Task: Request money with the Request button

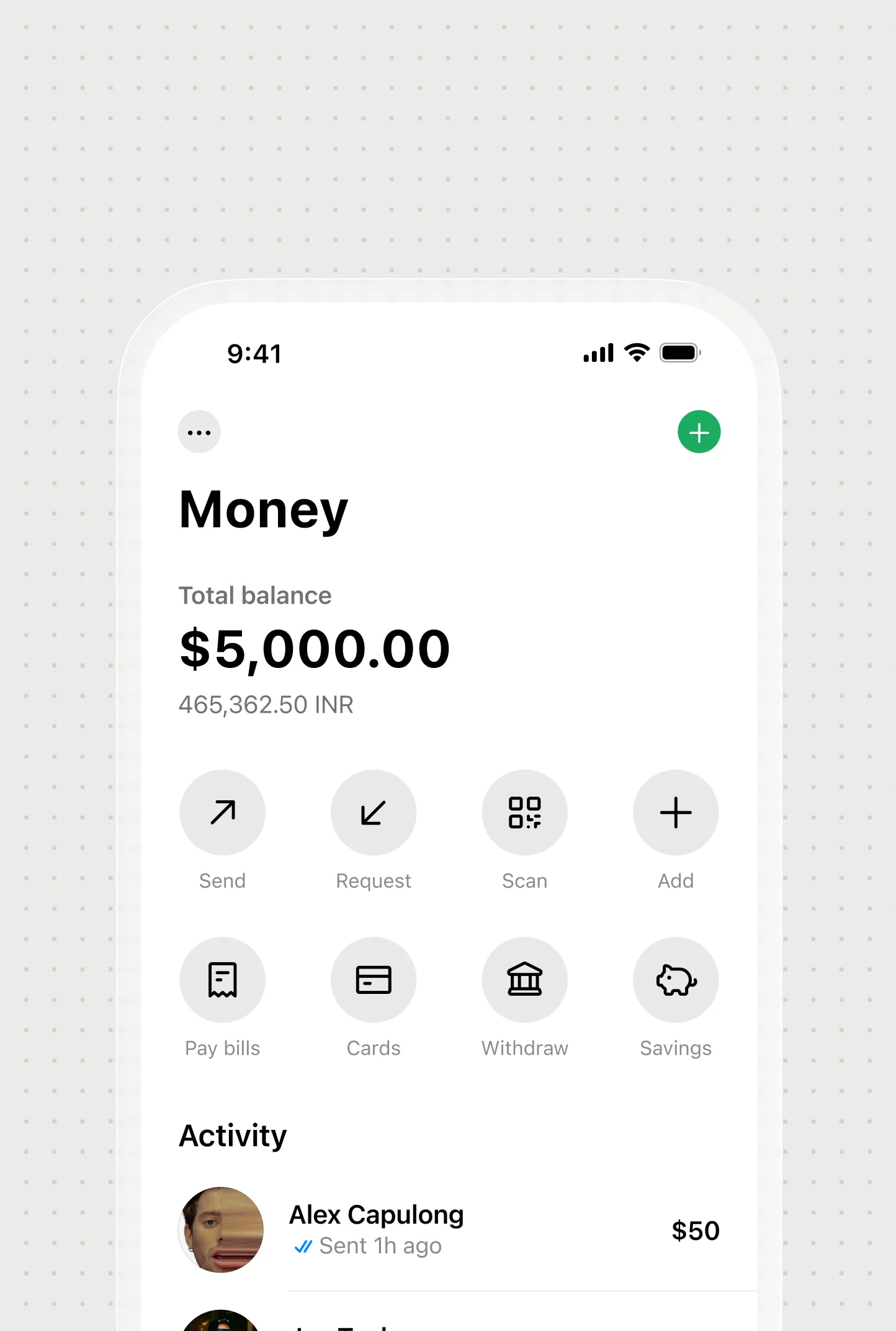Action: 374,813
